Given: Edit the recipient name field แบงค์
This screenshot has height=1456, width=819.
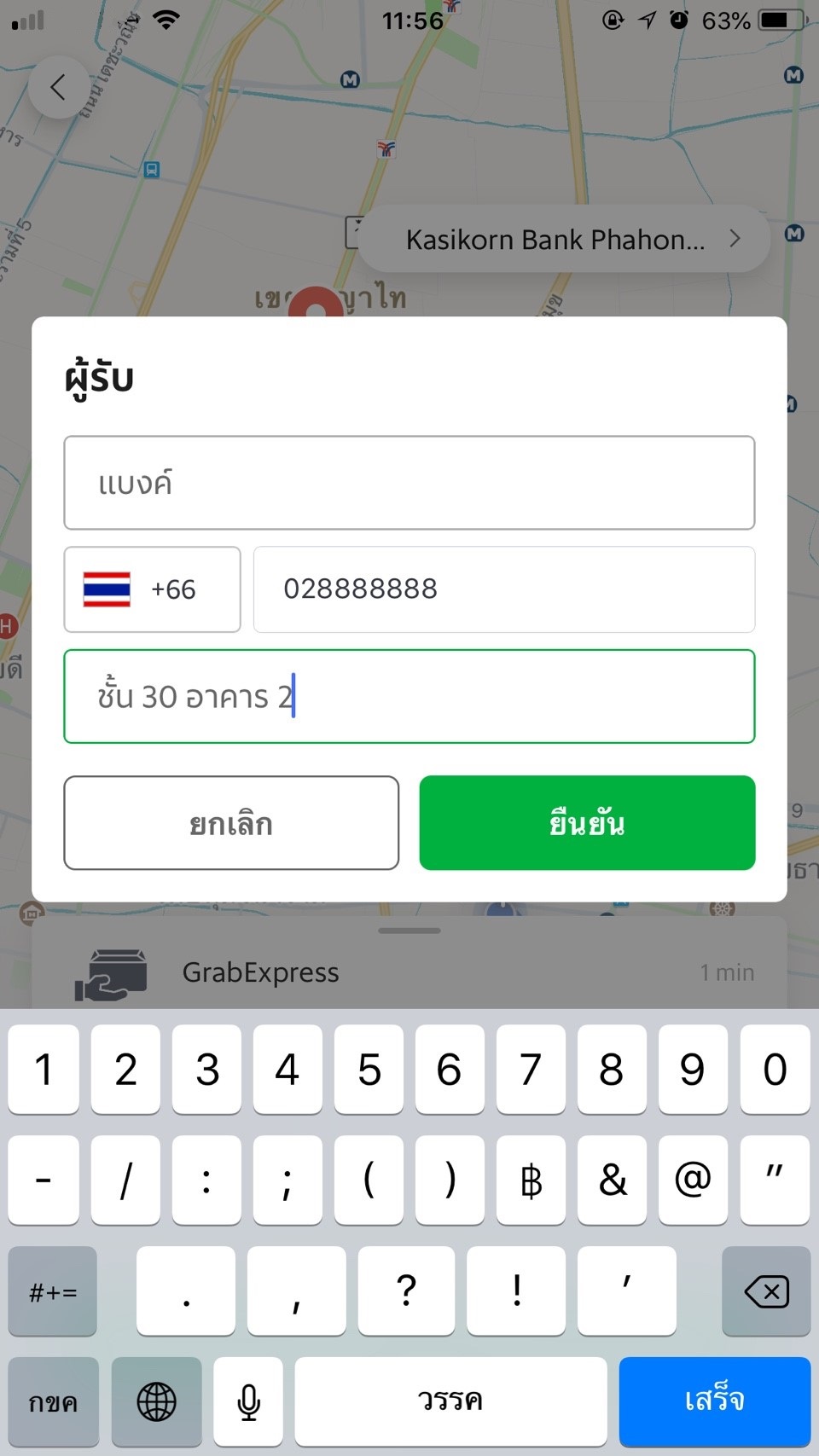Looking at the screenshot, I should [x=409, y=483].
